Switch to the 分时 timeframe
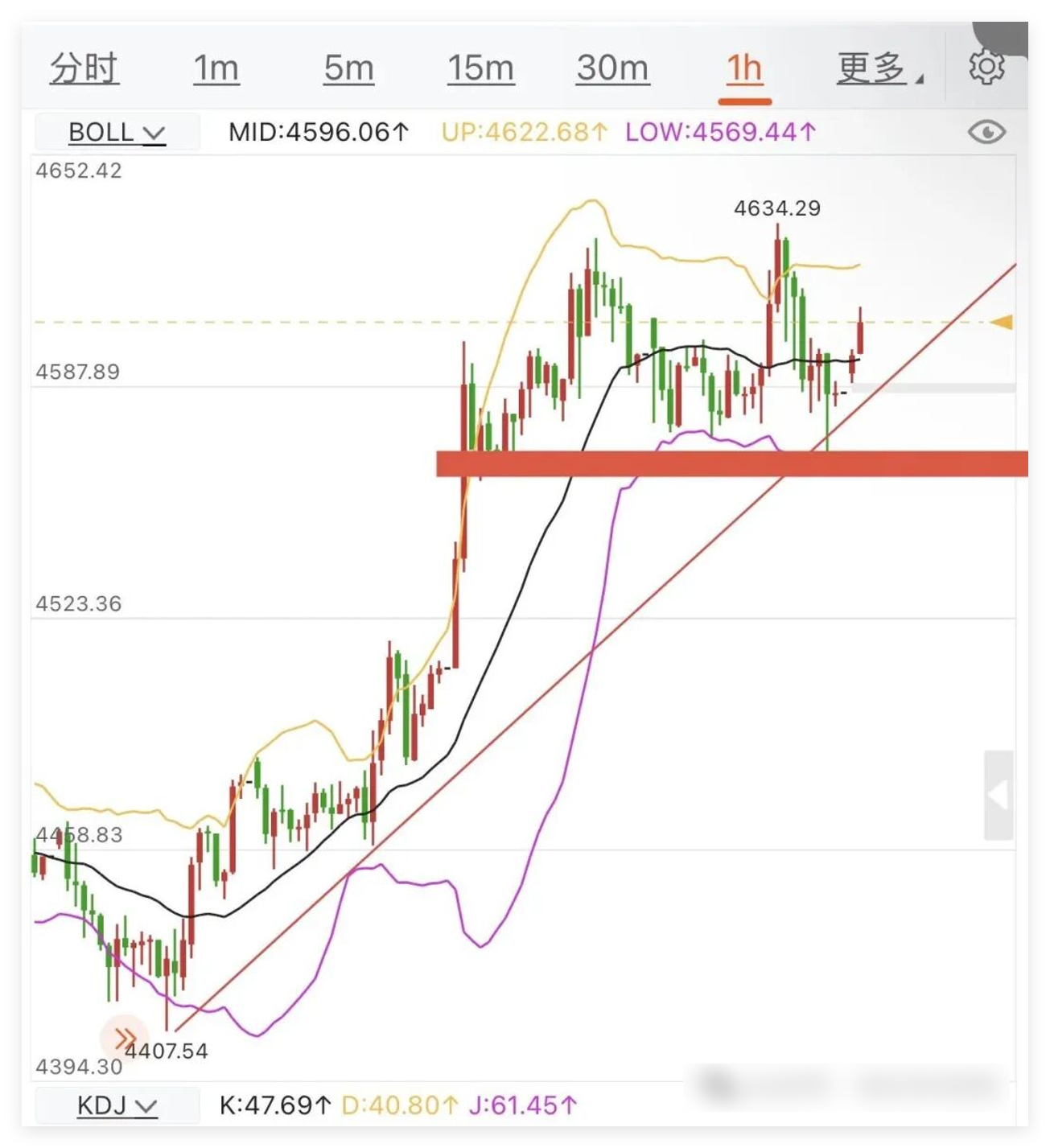Viewport: 1050px width, 1148px height. pyautogui.click(x=84, y=68)
